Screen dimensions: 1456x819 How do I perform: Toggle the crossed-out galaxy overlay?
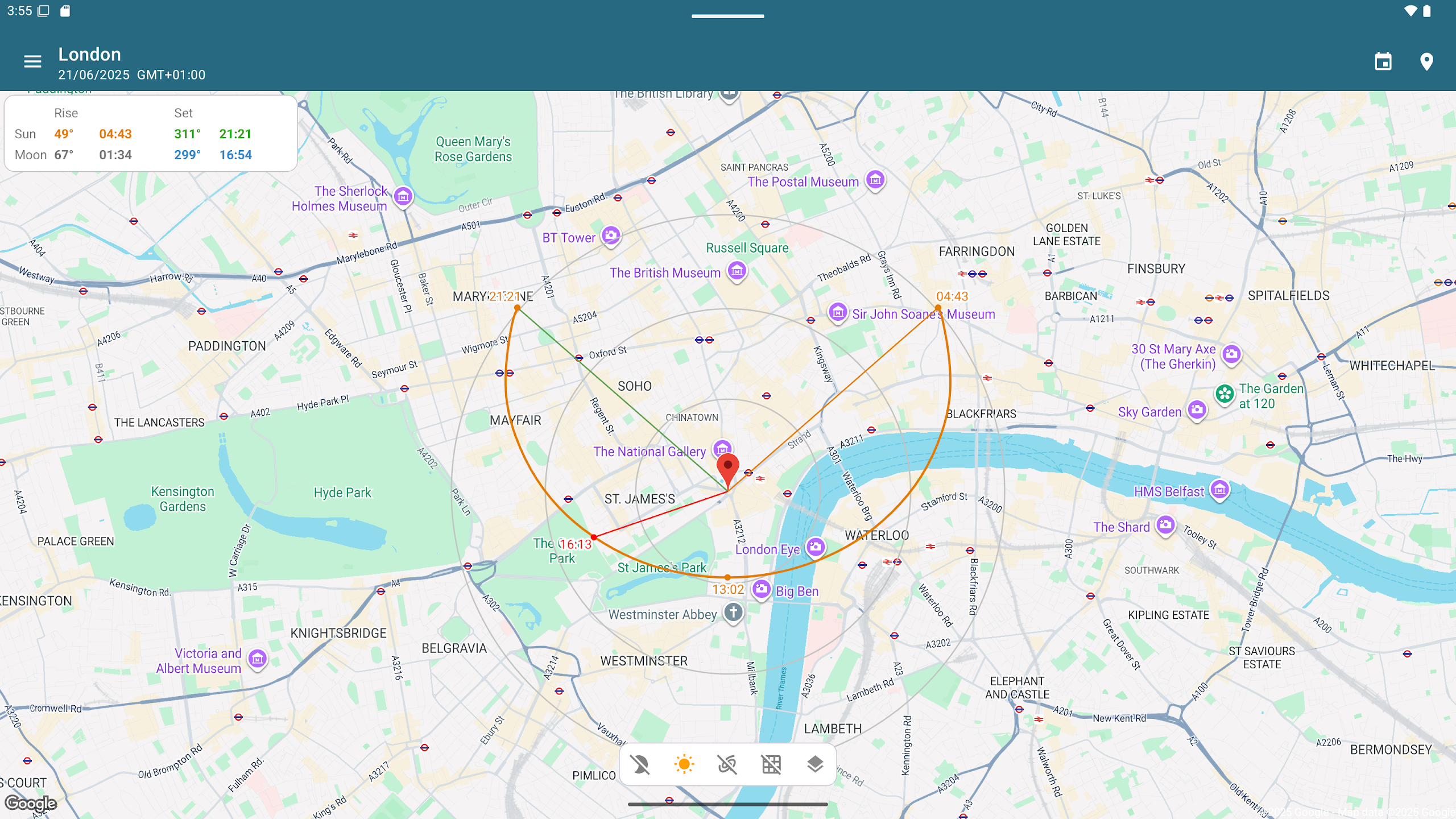pos(727,764)
